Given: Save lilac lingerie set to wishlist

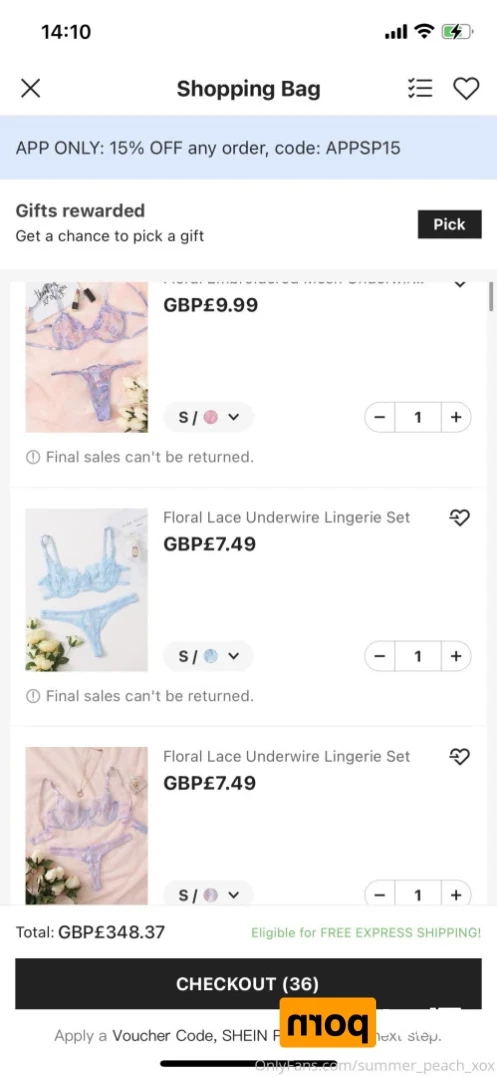Looking at the screenshot, I should click(x=459, y=757).
